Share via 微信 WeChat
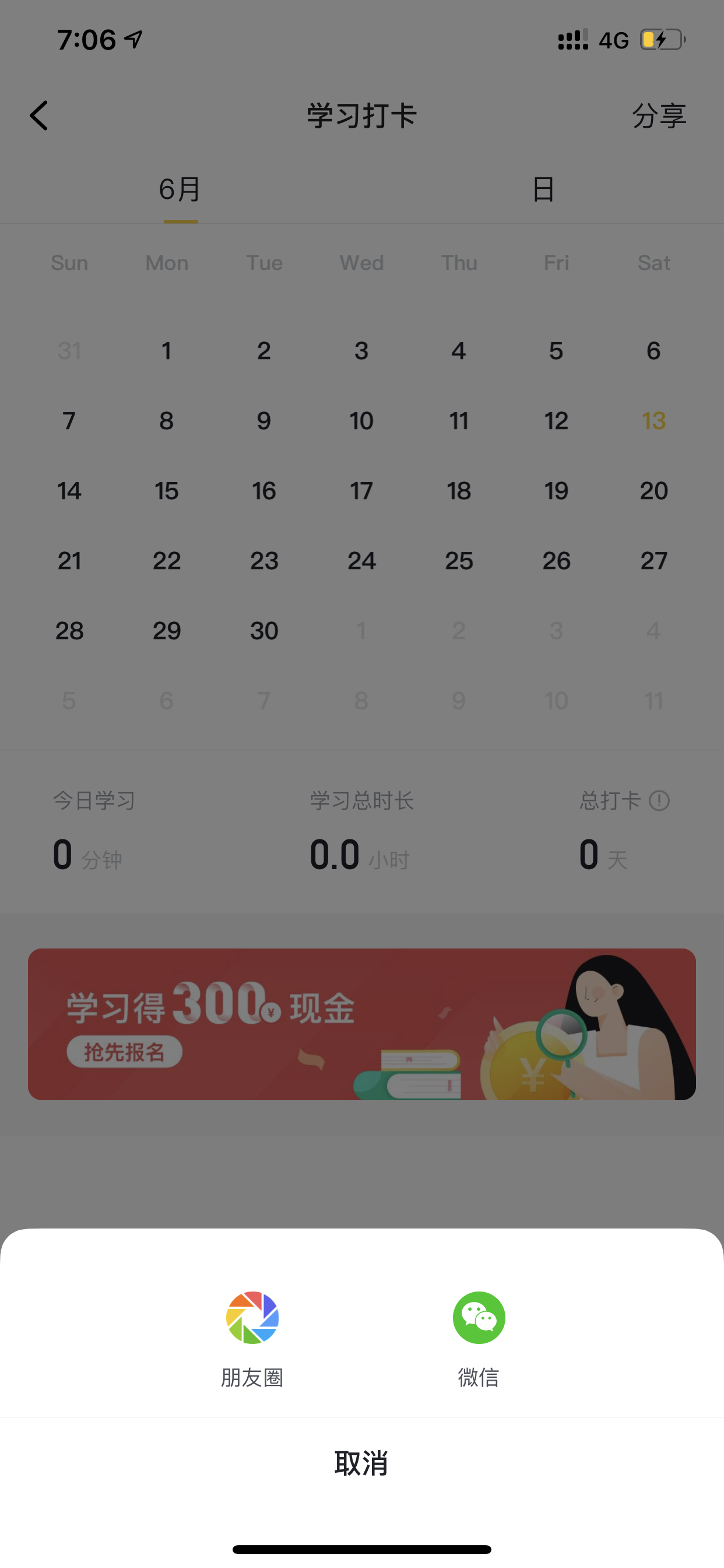This screenshot has height=1568, width=724. point(479,1338)
